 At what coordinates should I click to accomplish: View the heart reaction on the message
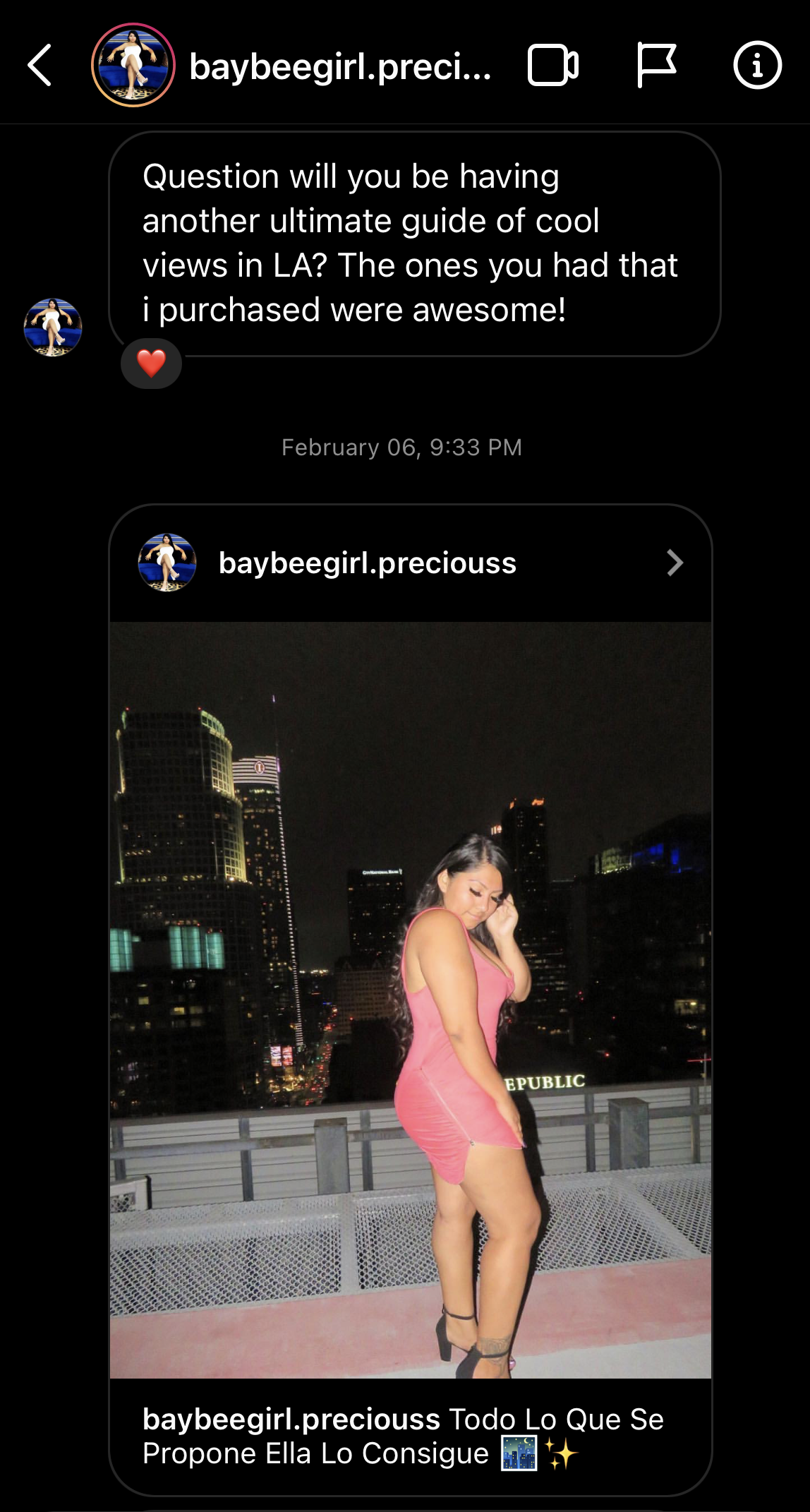151,364
